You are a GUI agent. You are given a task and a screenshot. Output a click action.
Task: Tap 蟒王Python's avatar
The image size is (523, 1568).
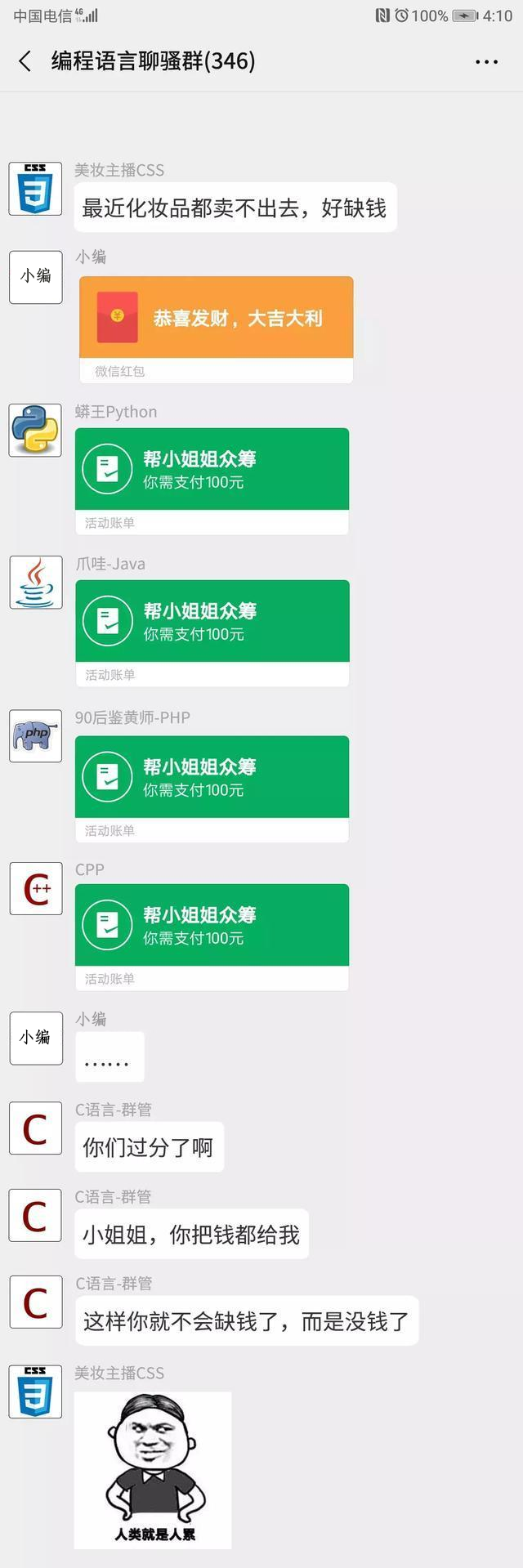(x=35, y=430)
